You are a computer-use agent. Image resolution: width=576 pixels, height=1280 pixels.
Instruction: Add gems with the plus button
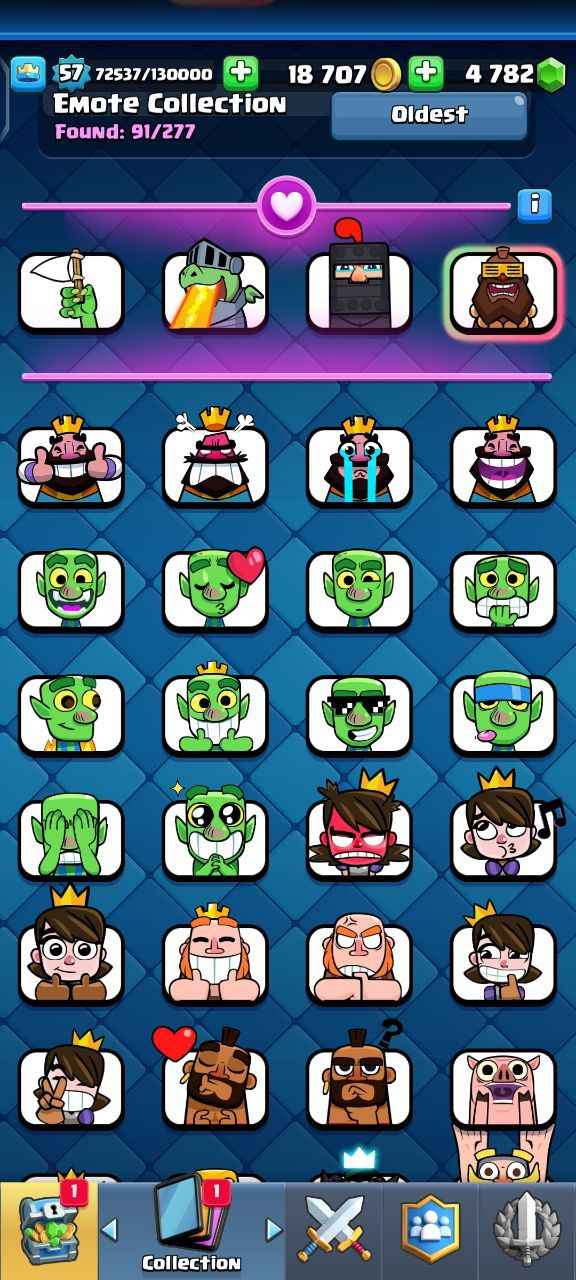point(426,73)
